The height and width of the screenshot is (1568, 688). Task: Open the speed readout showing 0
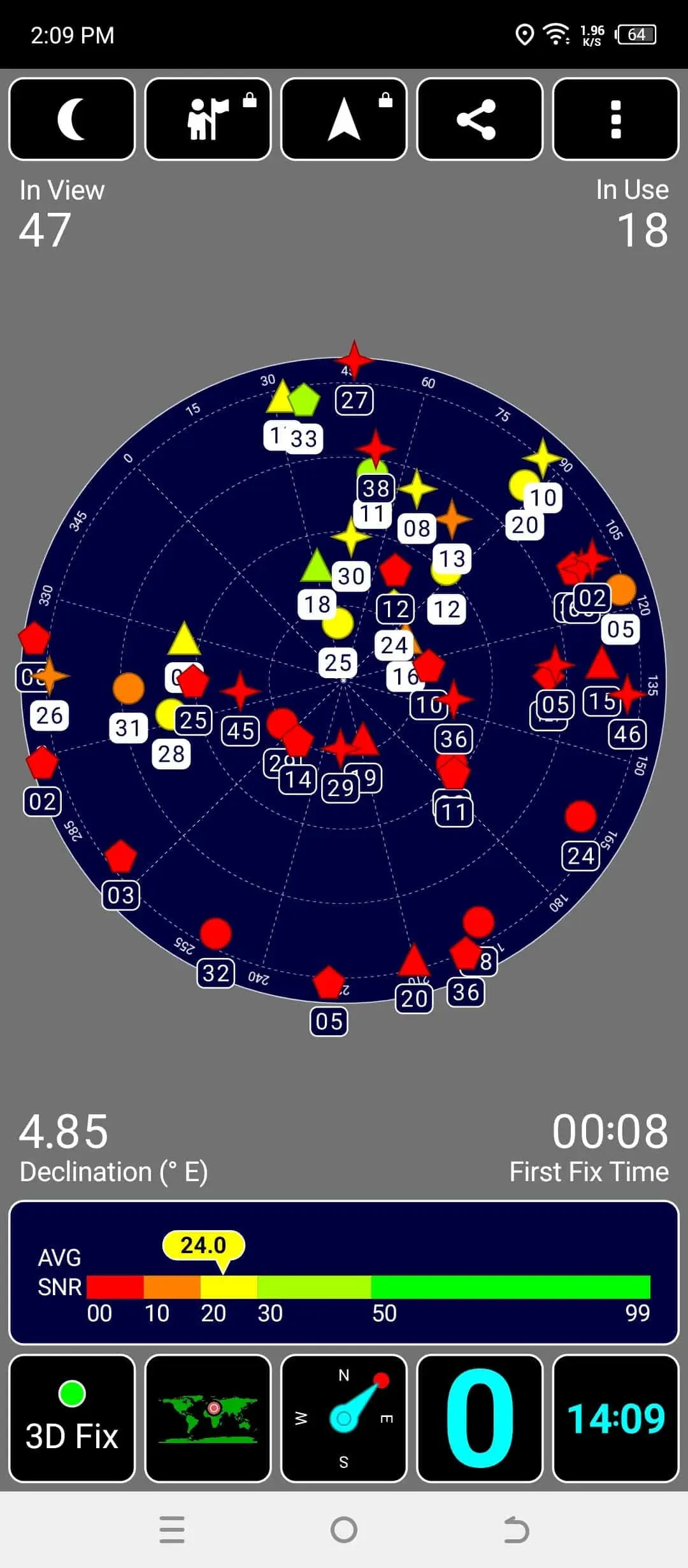(480, 1418)
